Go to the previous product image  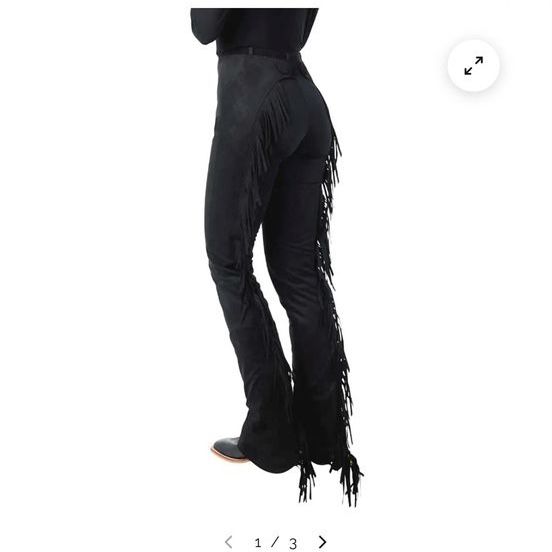coord(229,542)
